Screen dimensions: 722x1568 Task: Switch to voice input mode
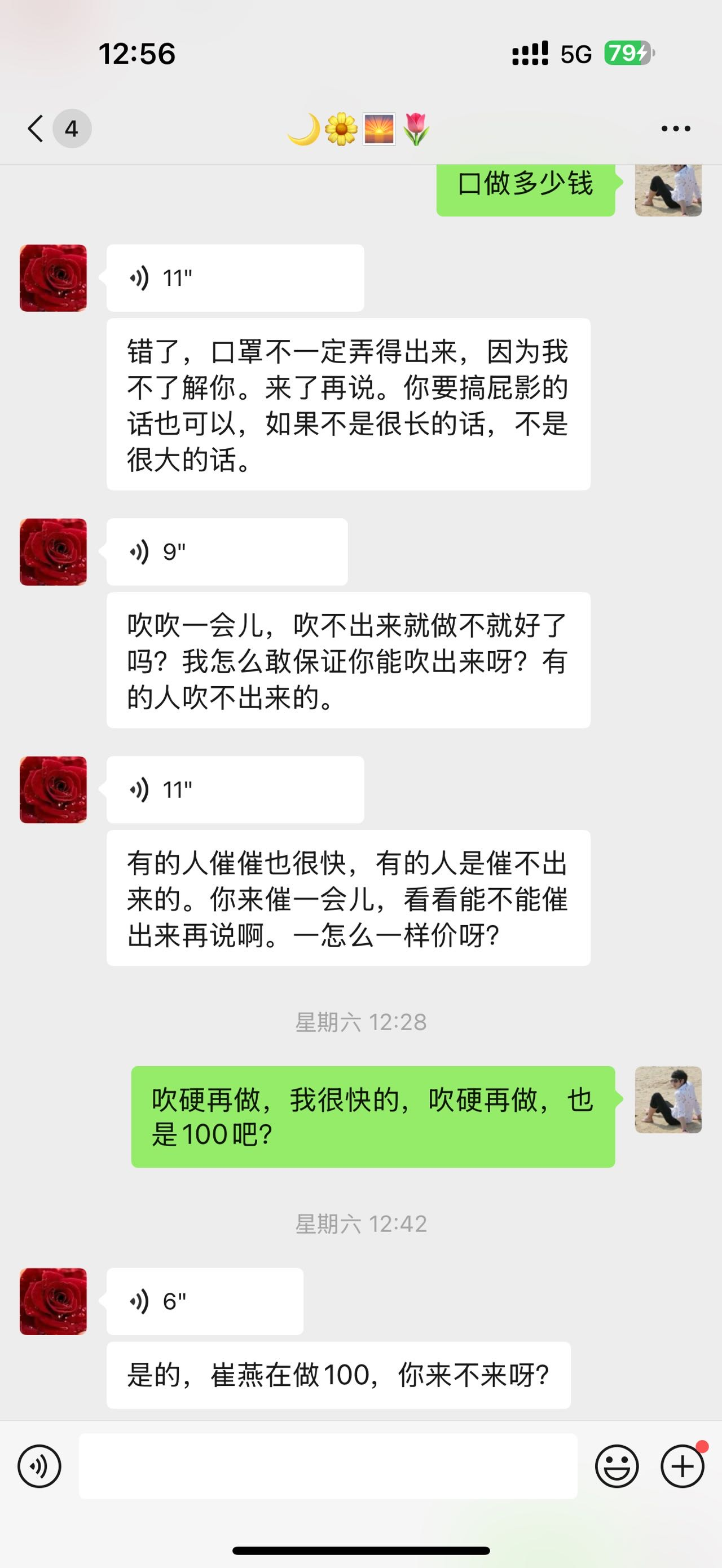pyautogui.click(x=39, y=1467)
